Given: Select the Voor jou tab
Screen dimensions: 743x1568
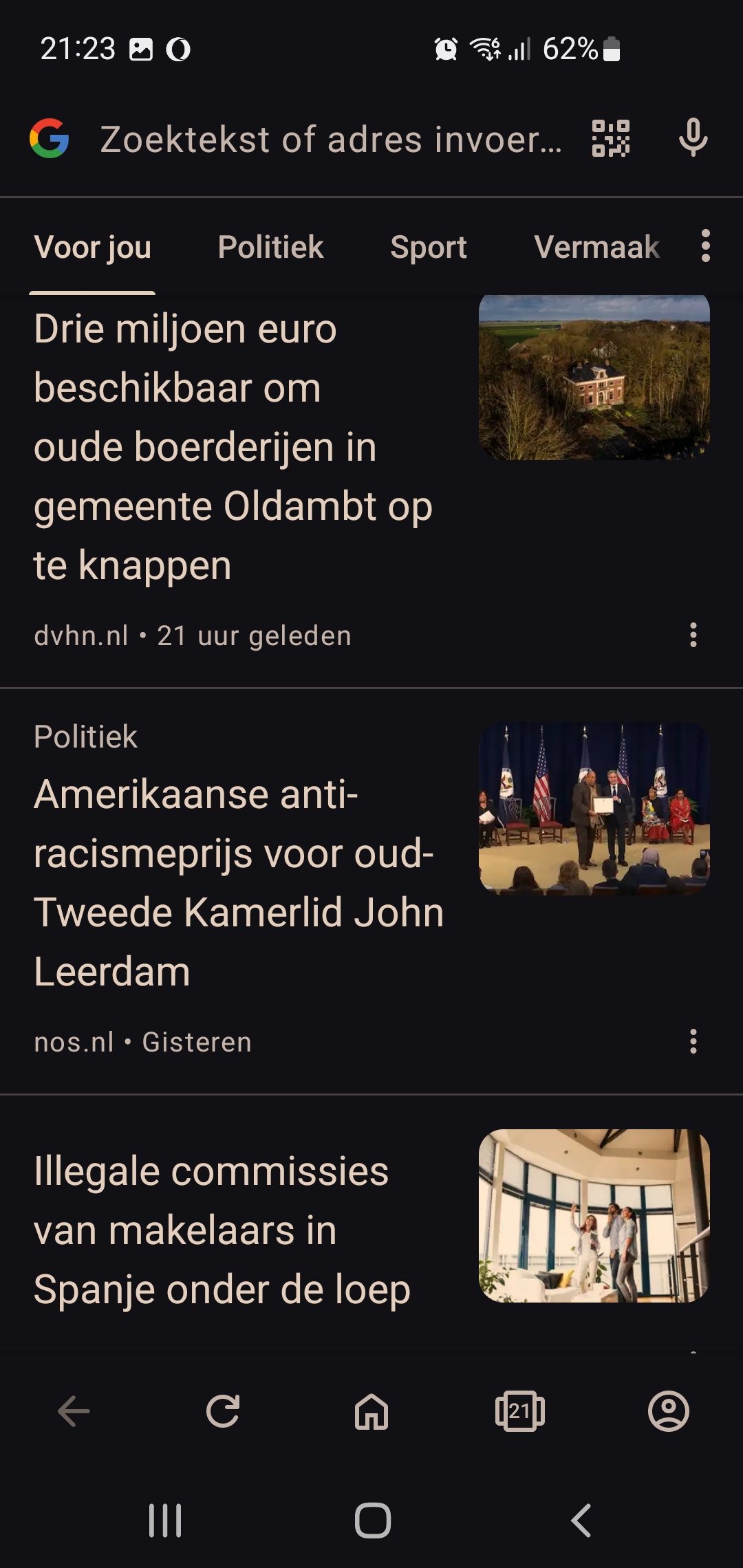Looking at the screenshot, I should point(92,247).
